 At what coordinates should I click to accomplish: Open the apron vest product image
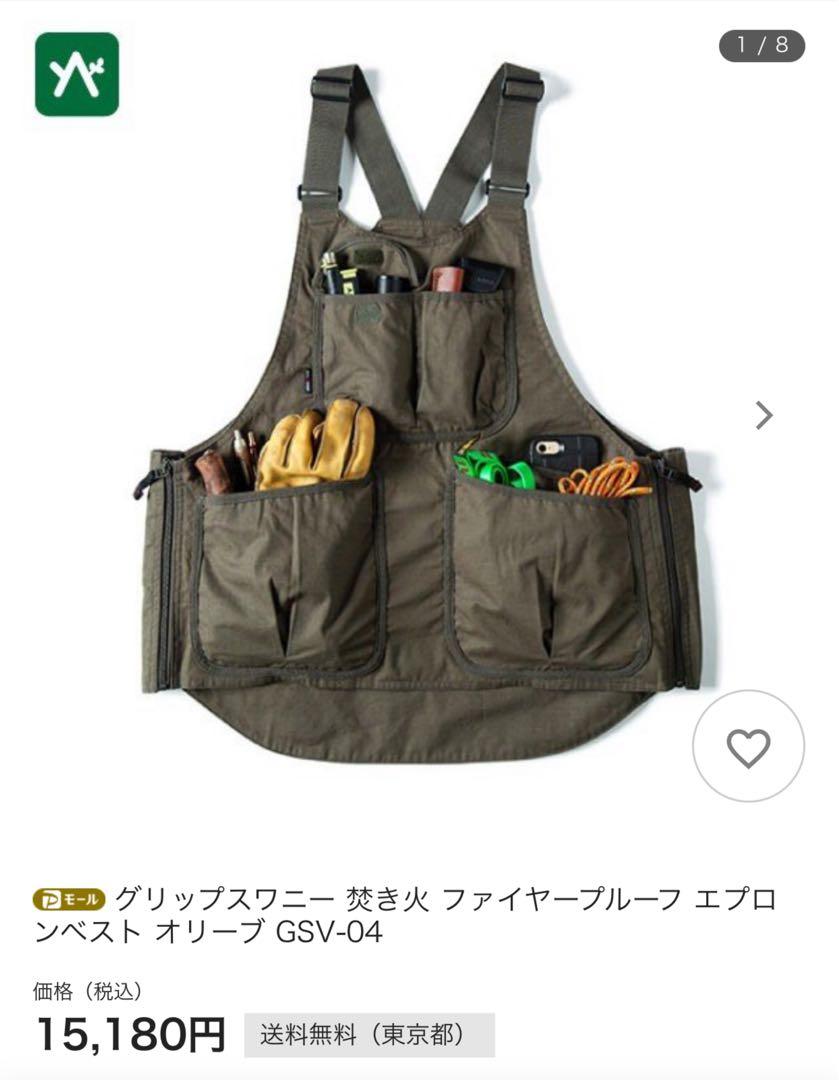coord(420,420)
